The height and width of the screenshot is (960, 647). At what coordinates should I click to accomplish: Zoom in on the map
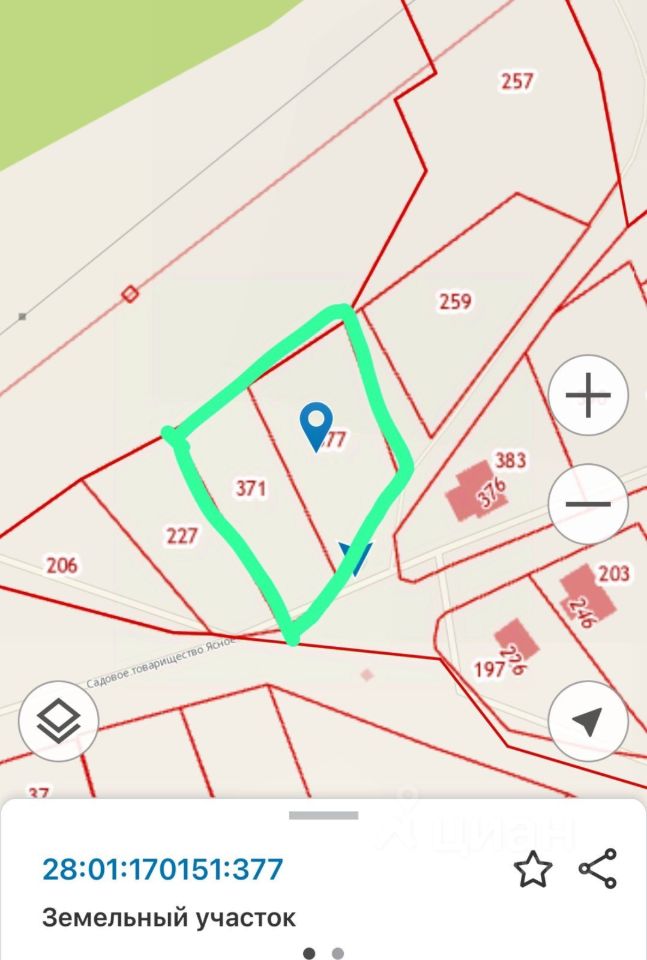click(588, 396)
